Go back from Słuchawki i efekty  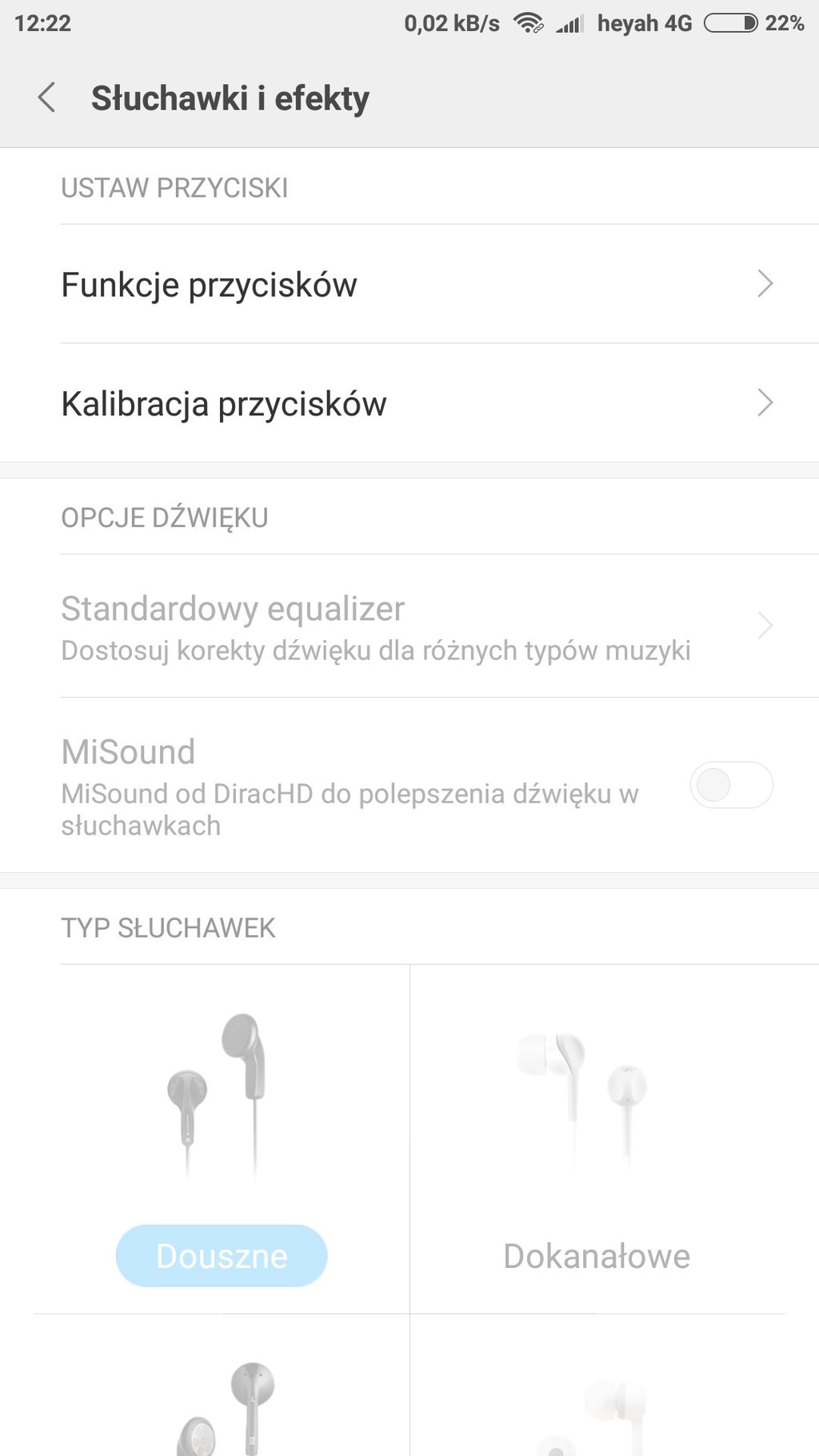click(x=46, y=98)
